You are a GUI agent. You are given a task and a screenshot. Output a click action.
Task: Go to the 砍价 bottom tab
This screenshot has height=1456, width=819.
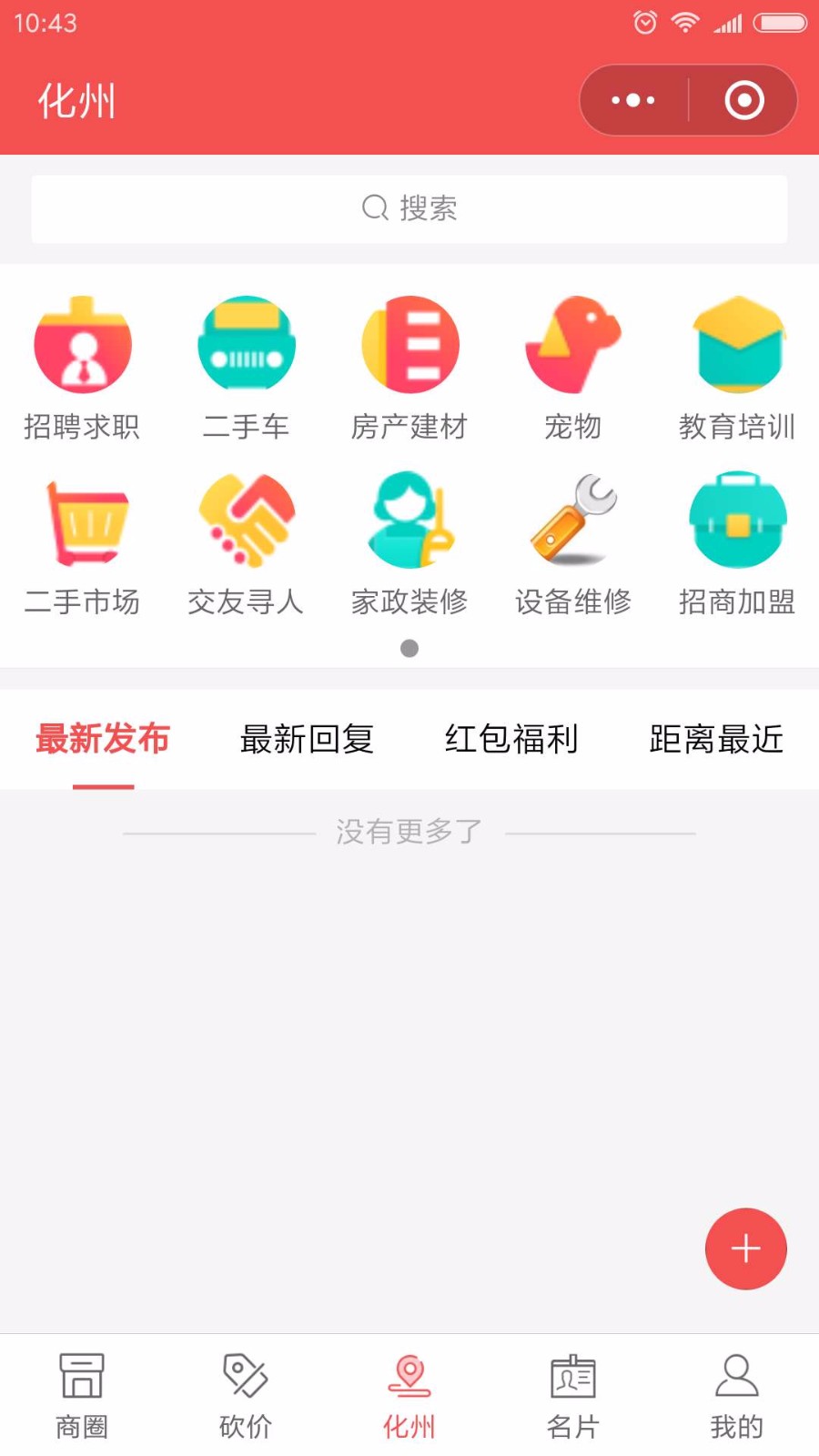tap(246, 1396)
